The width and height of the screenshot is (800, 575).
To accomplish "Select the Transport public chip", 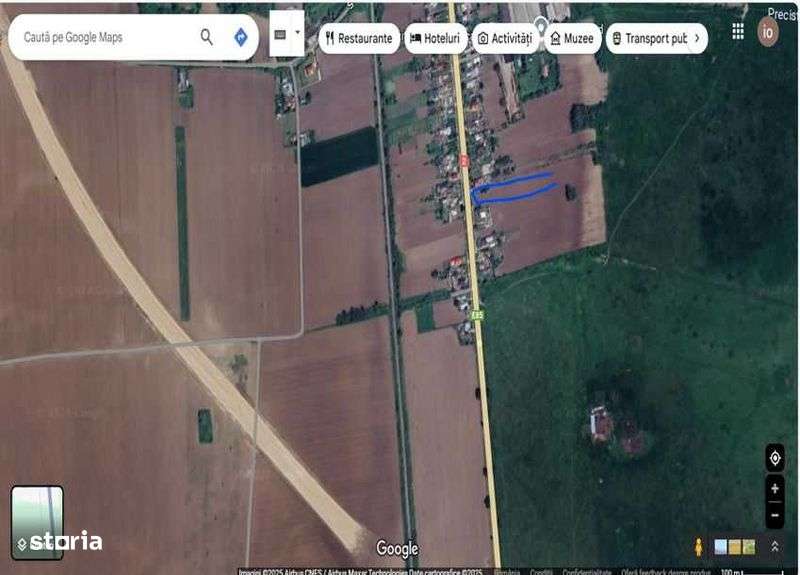I will click(x=650, y=39).
